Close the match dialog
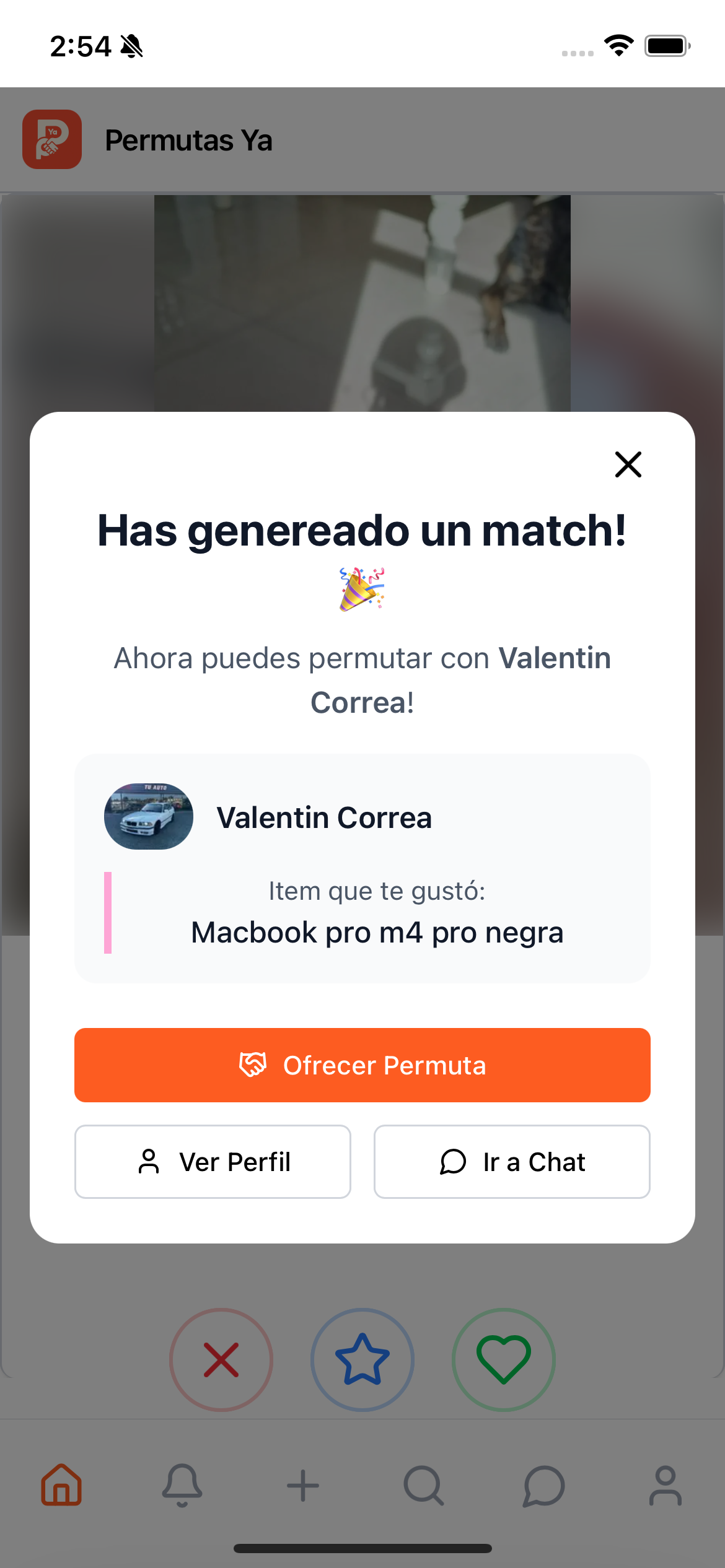725x1568 pixels. 628,464
